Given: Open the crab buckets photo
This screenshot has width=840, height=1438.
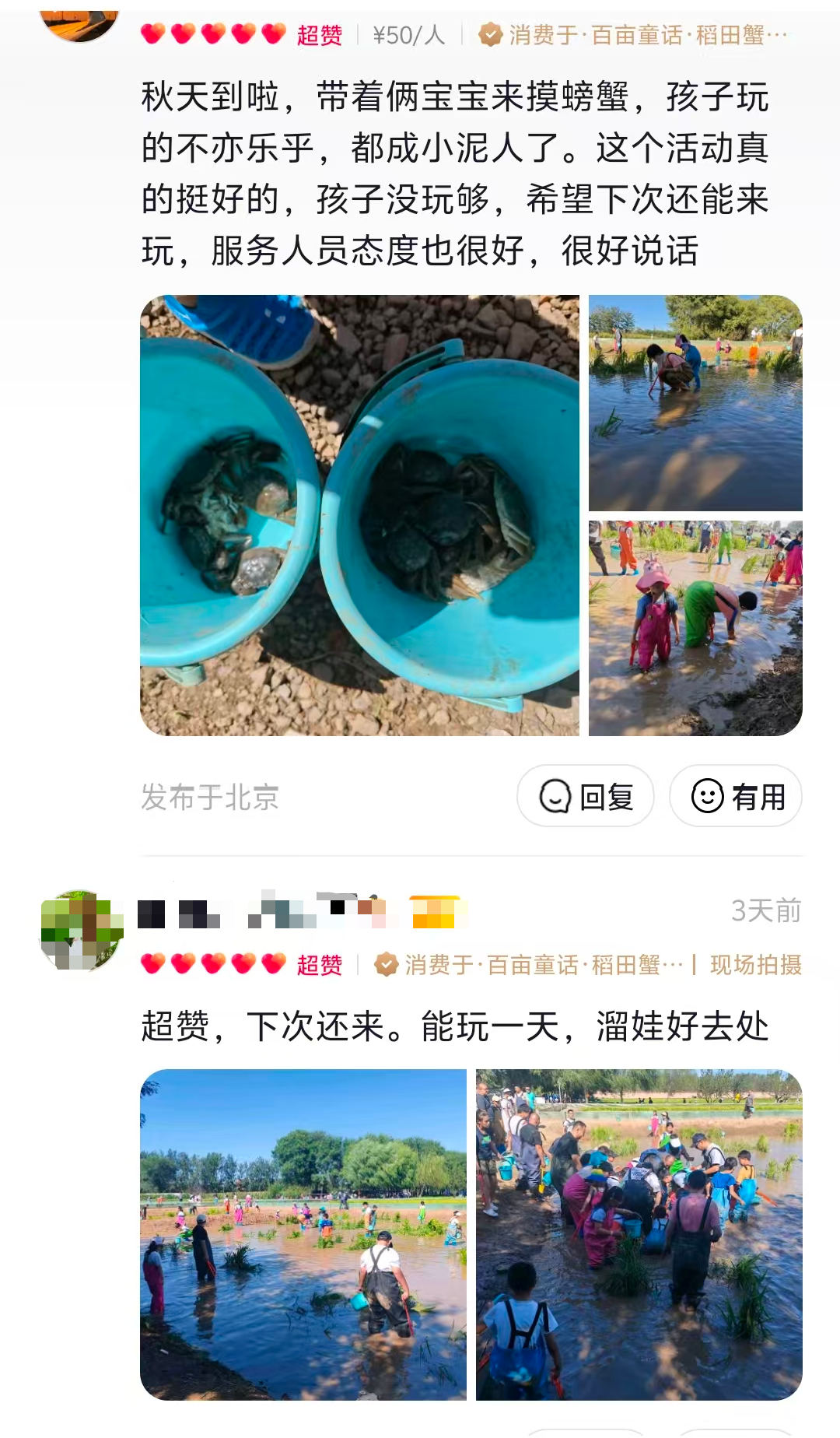Looking at the screenshot, I should 359,515.
